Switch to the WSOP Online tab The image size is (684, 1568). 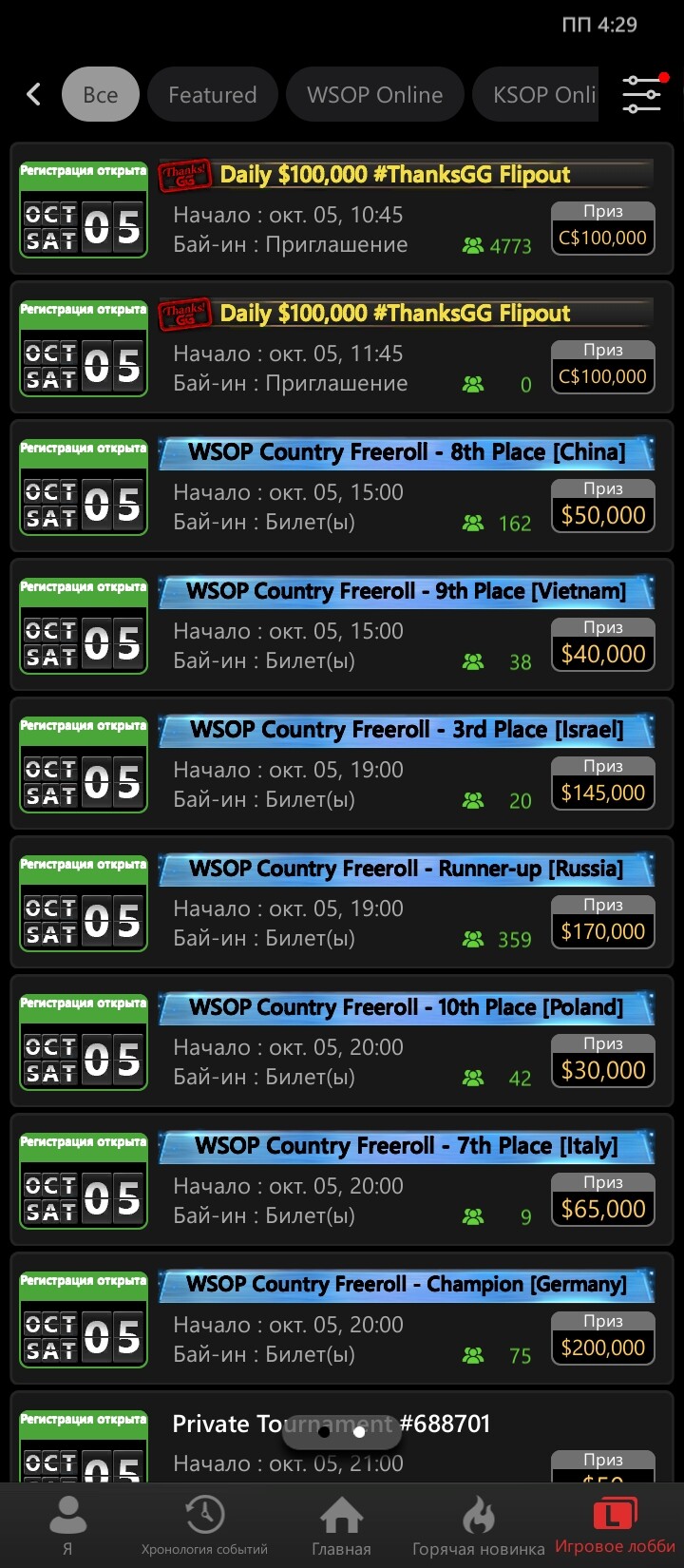pyautogui.click(x=375, y=95)
